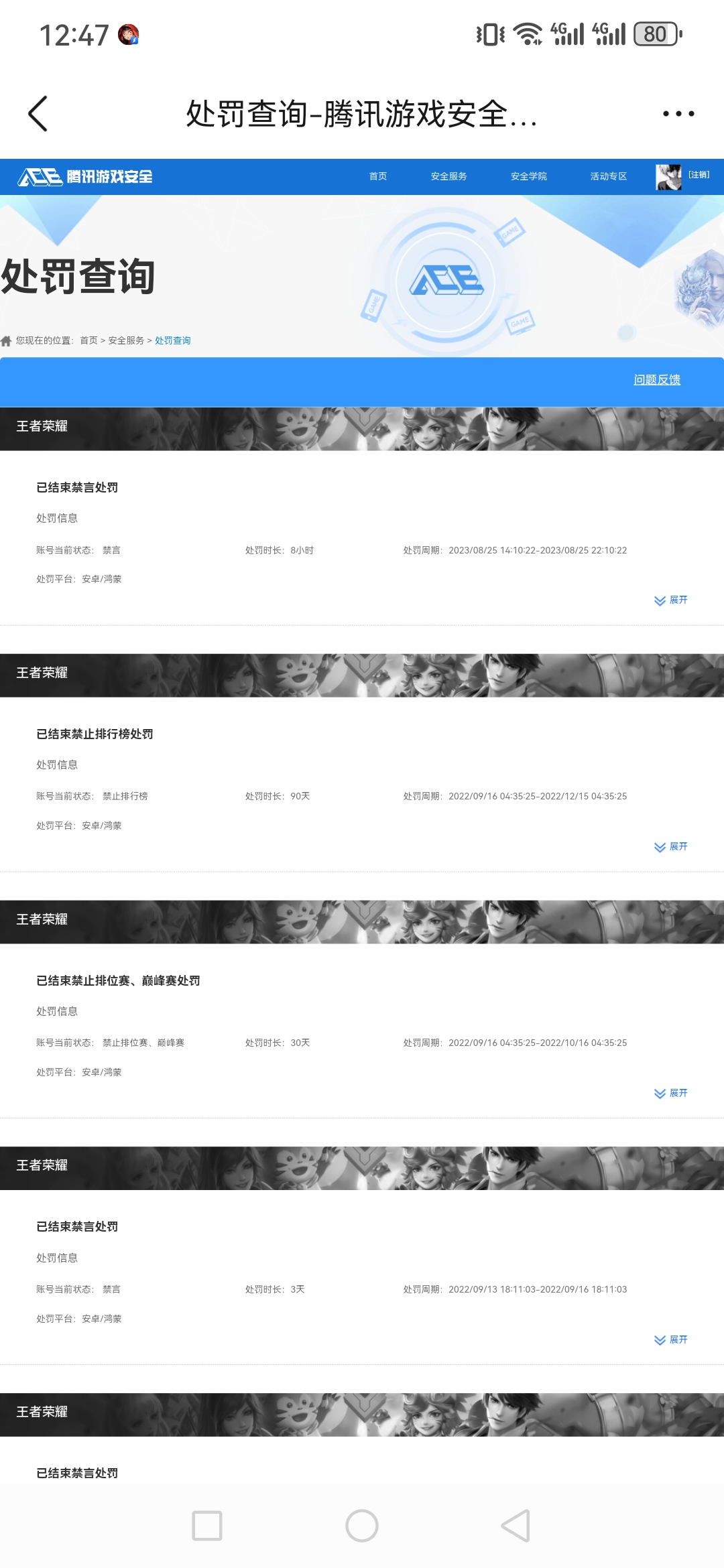The image size is (724, 1568).
Task: Expand the 8小时 禁言 penalty details
Action: pyautogui.click(x=671, y=600)
